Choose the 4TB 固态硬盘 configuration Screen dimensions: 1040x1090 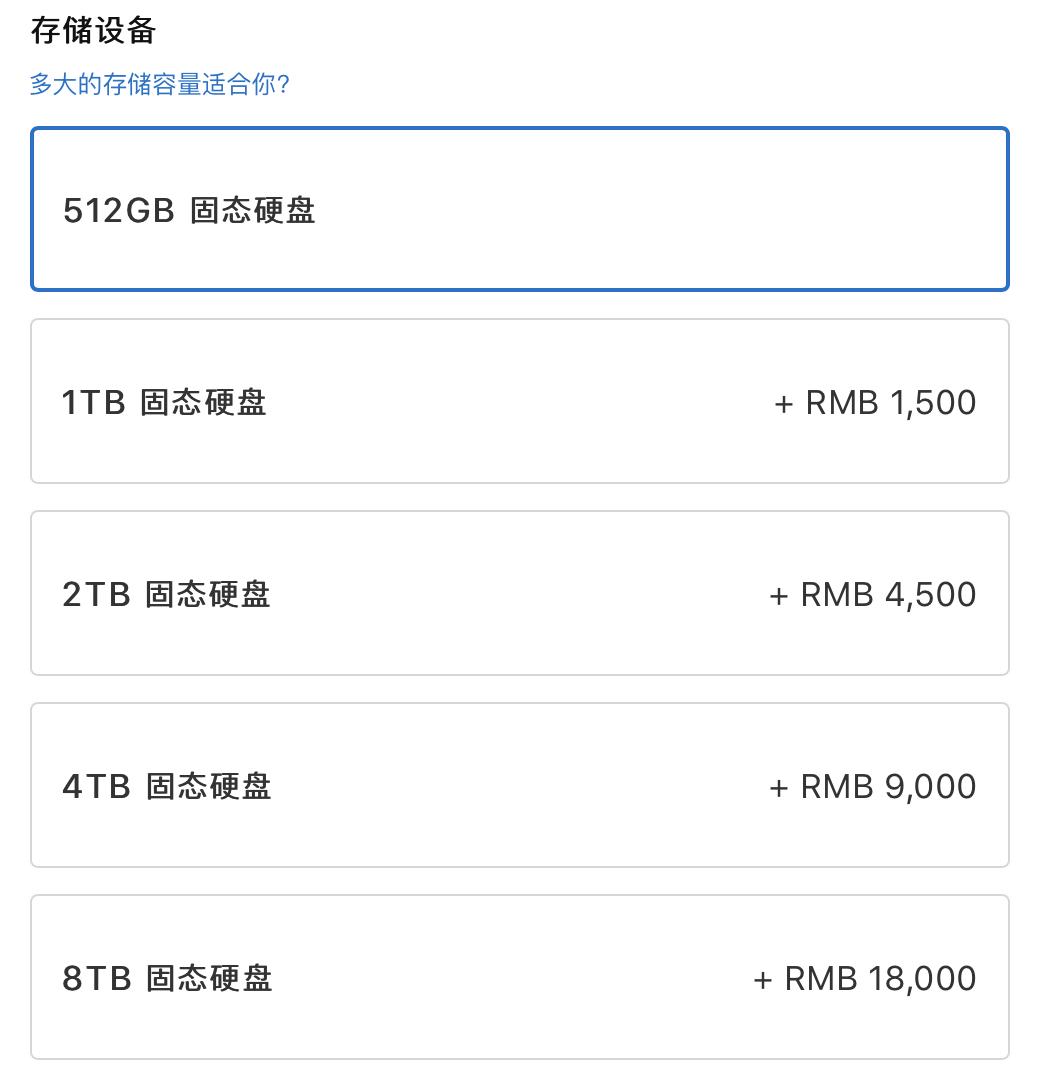[520, 785]
